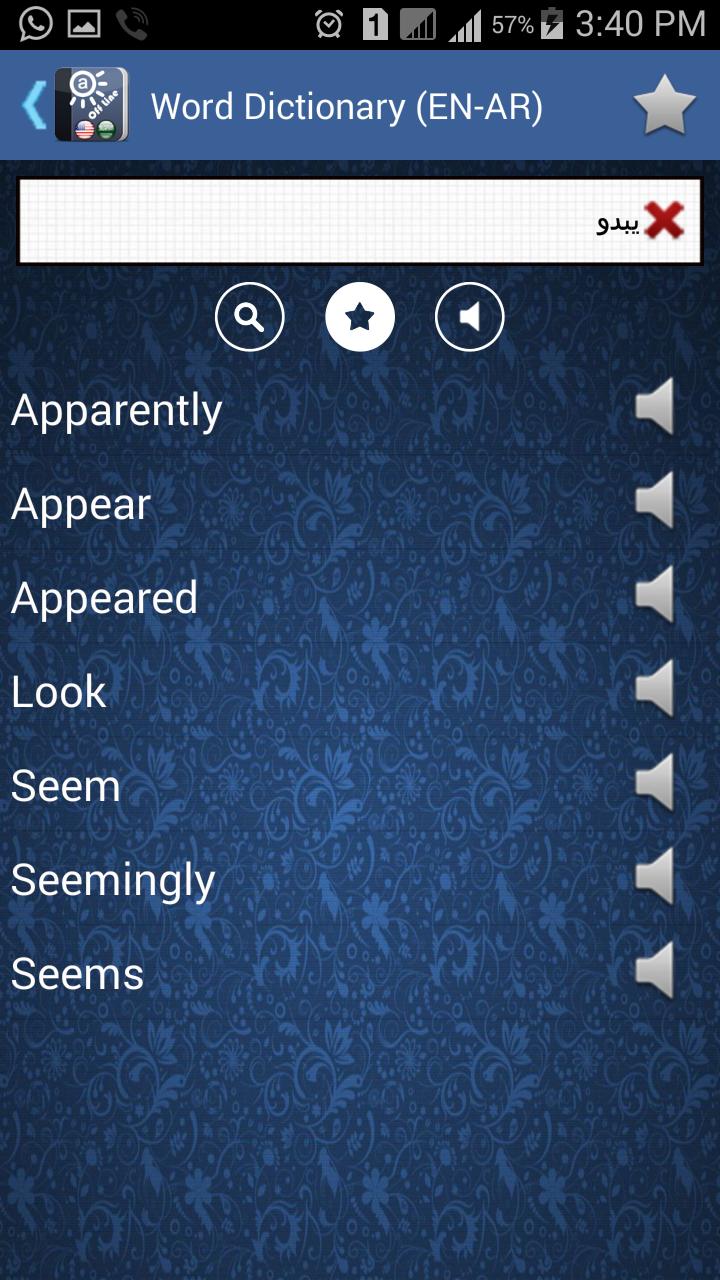
Task: Listen to pronunciation of Appear
Action: click(x=656, y=500)
